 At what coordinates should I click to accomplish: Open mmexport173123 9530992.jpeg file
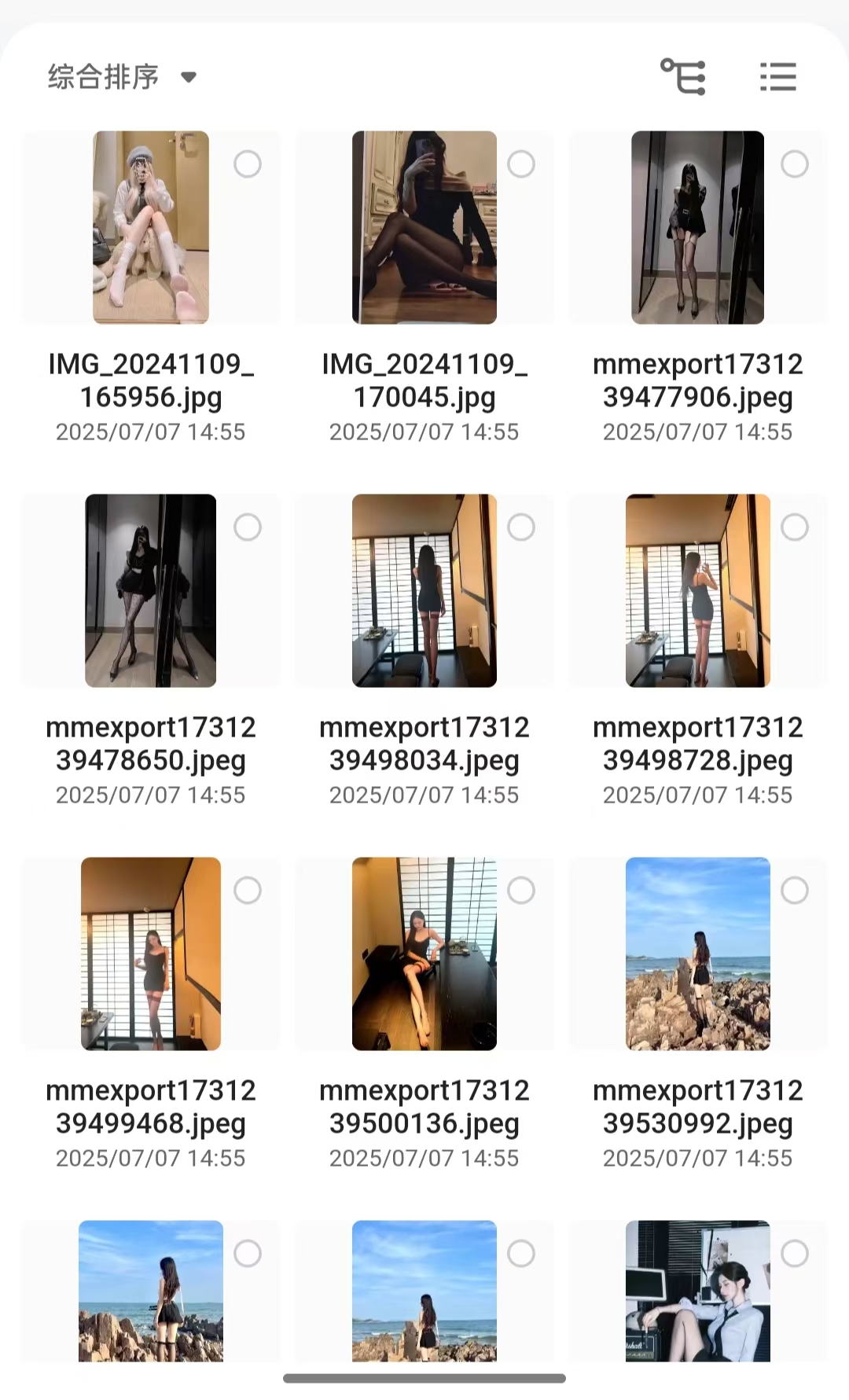[696, 1105]
